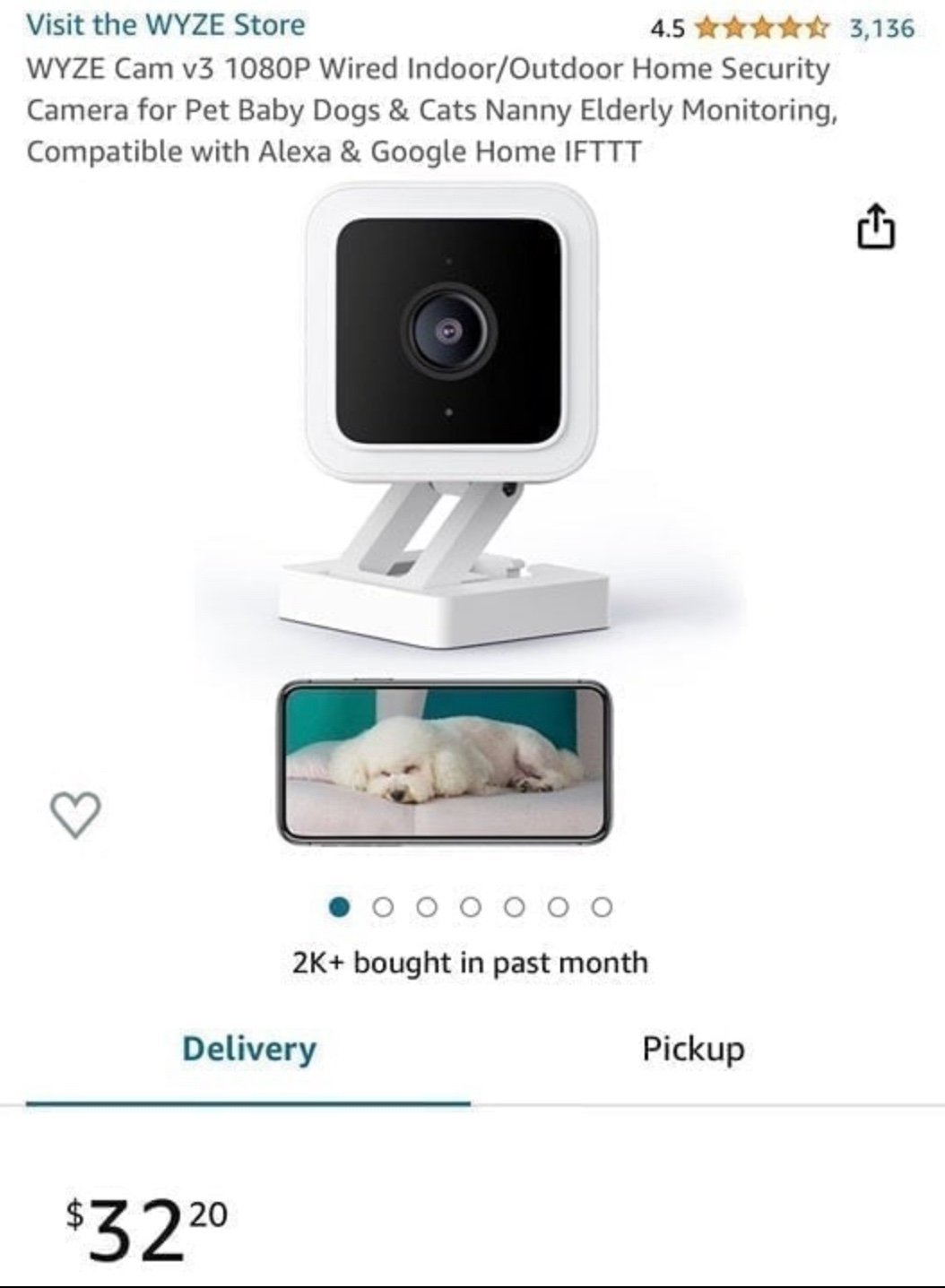Viewport: 945px width, 1288px height.
Task: Select the Delivery tab
Action: click(x=248, y=1049)
